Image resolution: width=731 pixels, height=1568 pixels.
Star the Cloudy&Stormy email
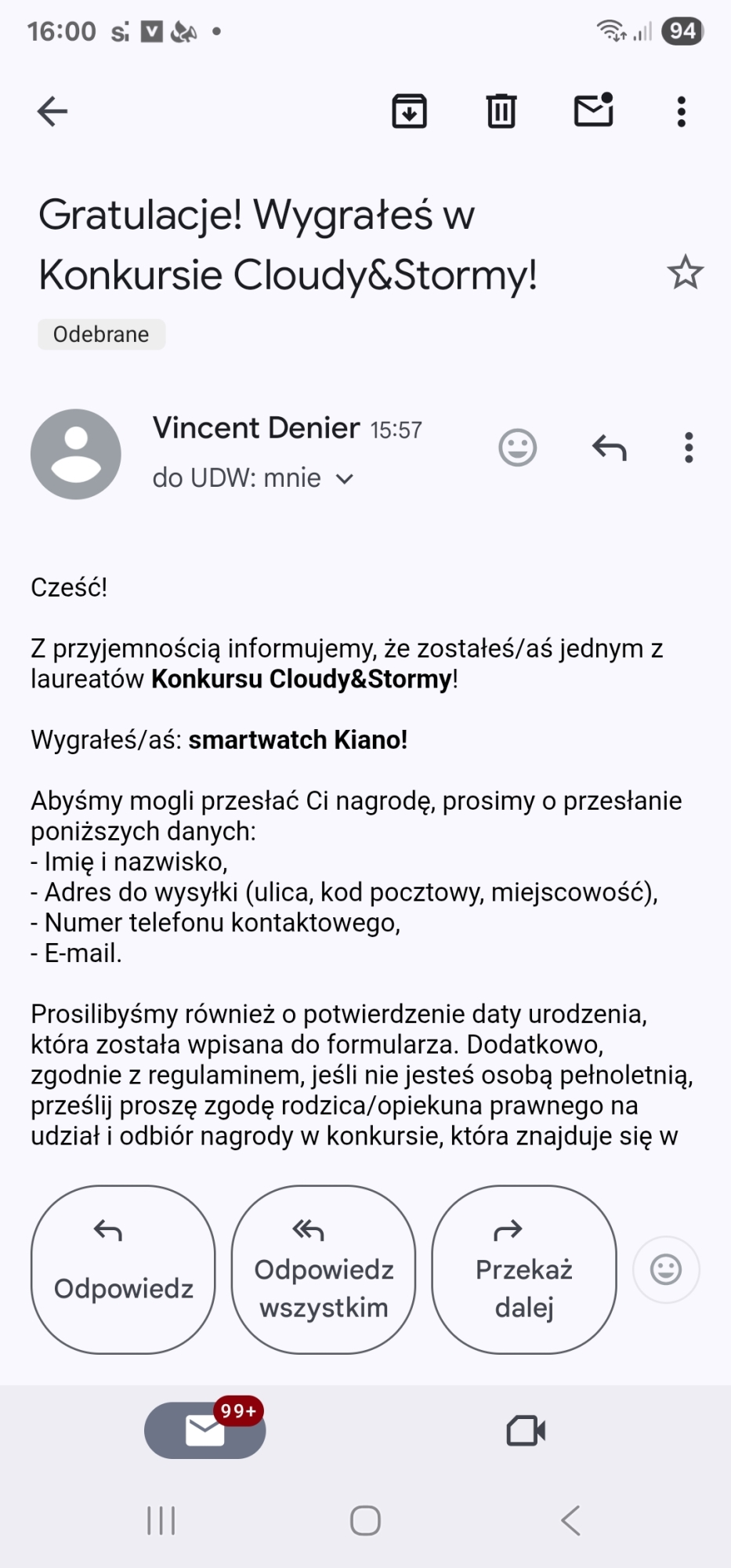[x=685, y=273]
